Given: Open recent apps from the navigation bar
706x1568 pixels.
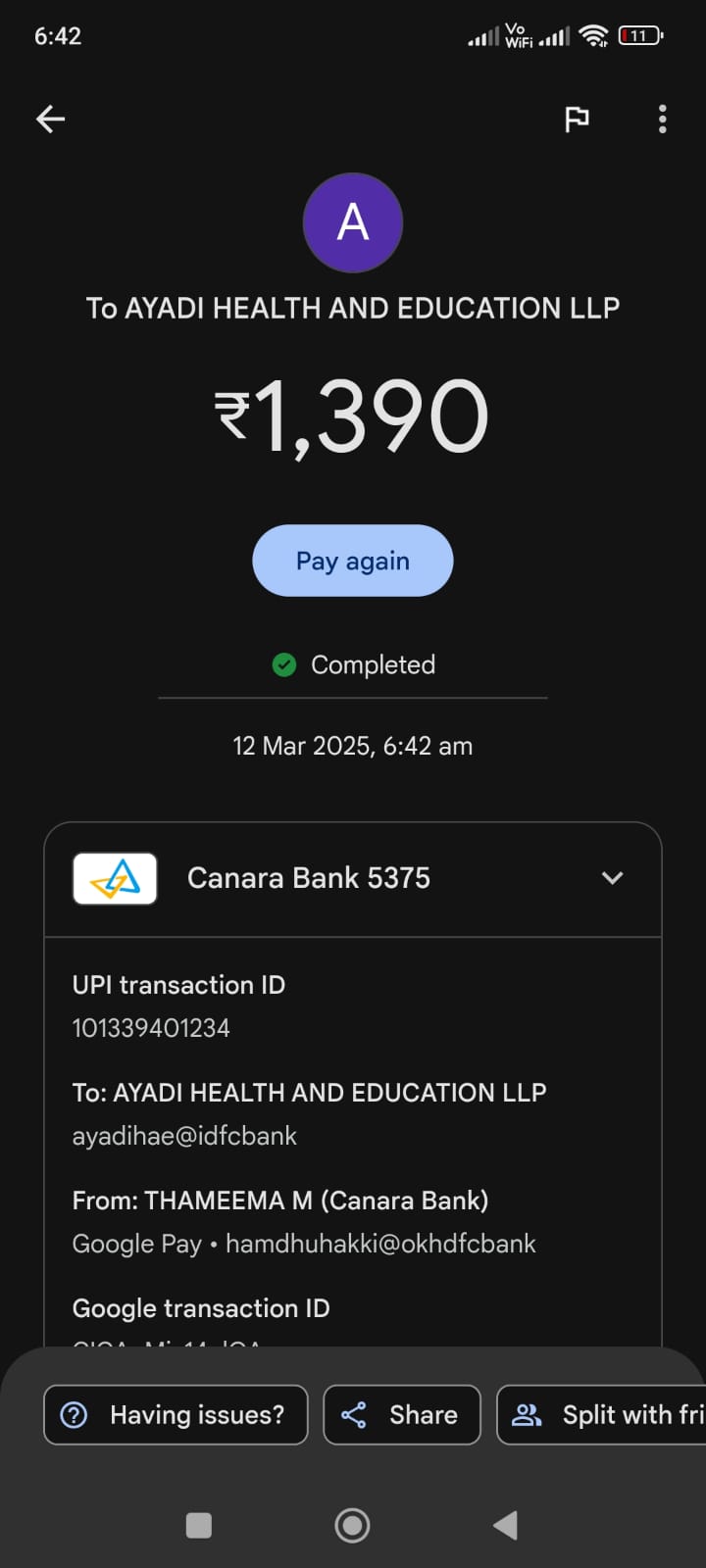Looking at the screenshot, I should (x=199, y=1525).
